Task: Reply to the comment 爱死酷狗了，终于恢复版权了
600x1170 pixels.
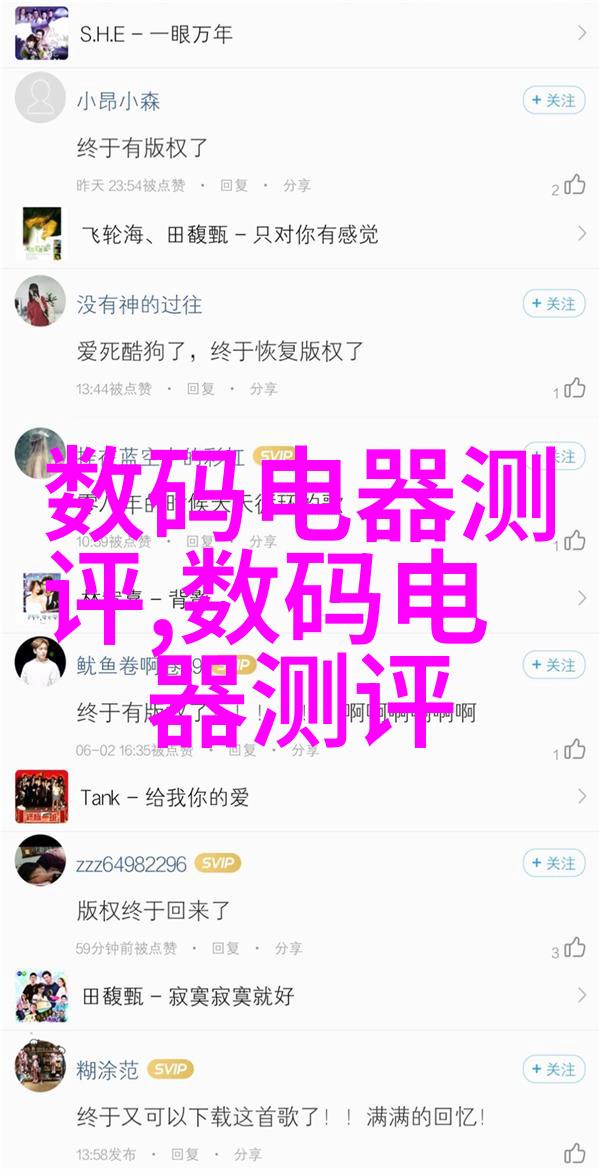Action: 201,388
